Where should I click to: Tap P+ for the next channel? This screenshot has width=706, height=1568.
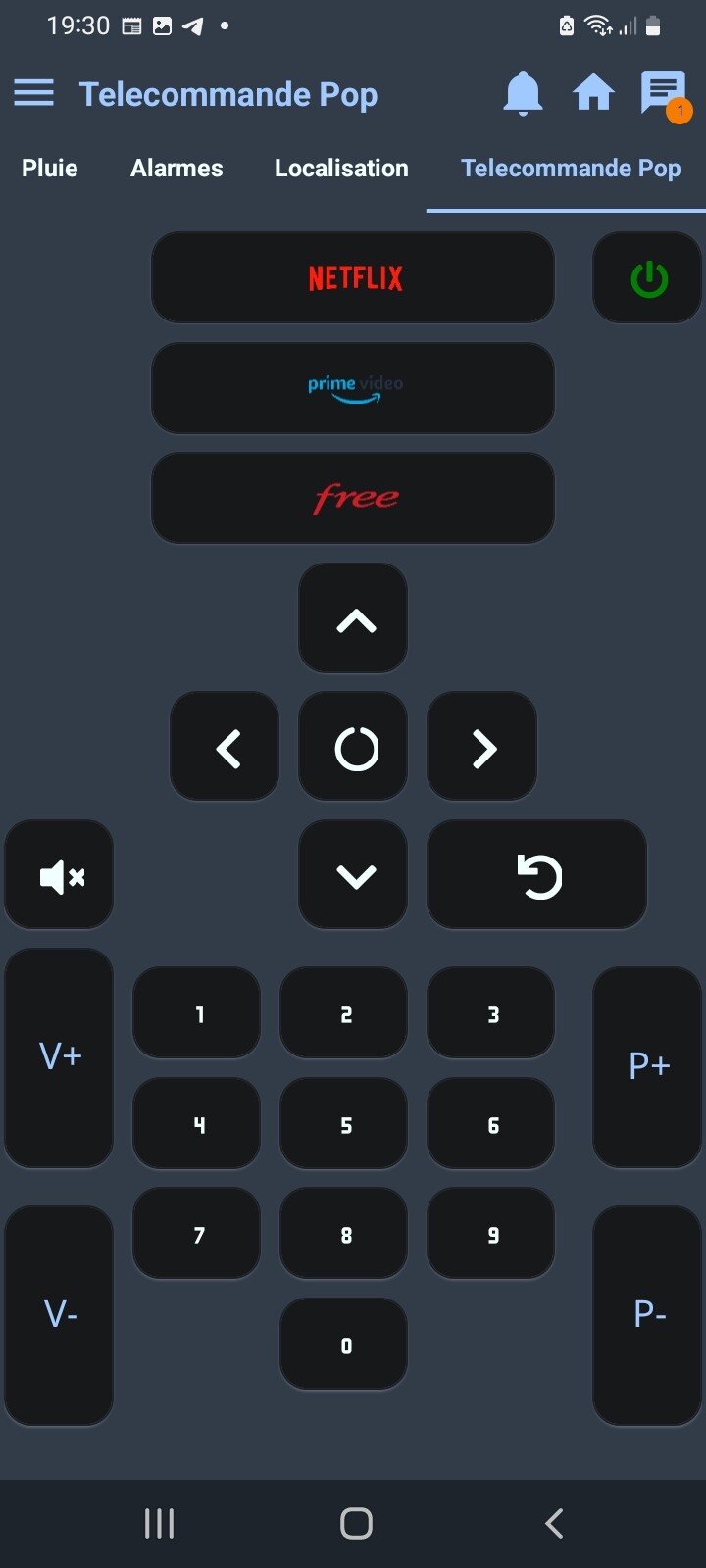pyautogui.click(x=648, y=1067)
